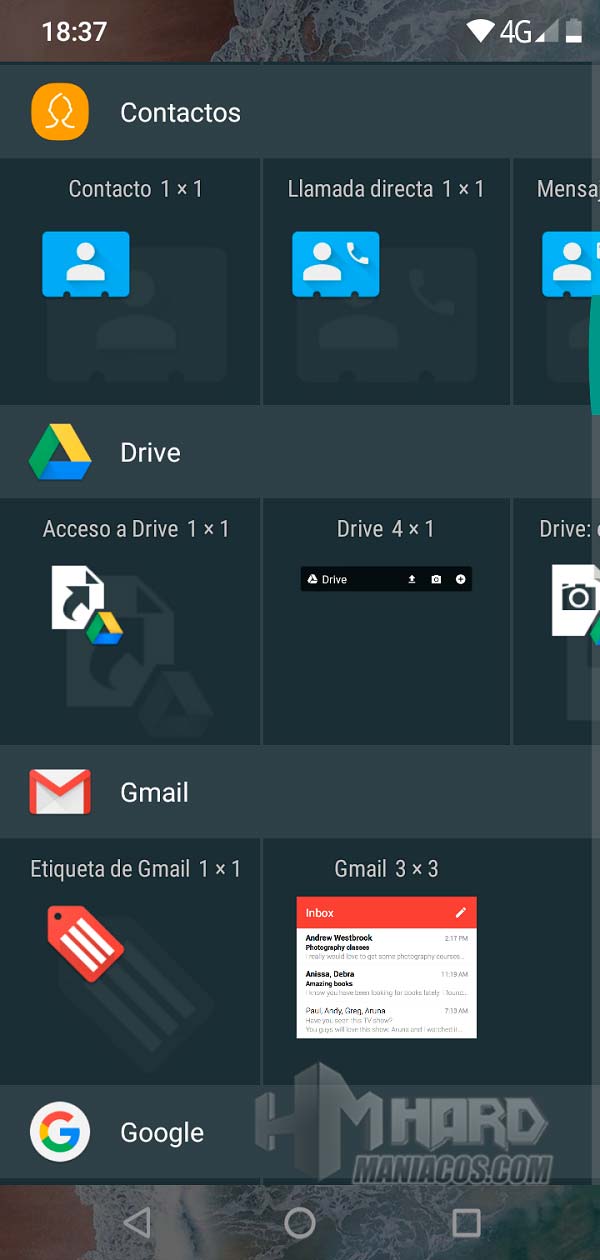Choose the Drive 4×1 widget
Viewport: 600px width, 1260px height.
386,579
